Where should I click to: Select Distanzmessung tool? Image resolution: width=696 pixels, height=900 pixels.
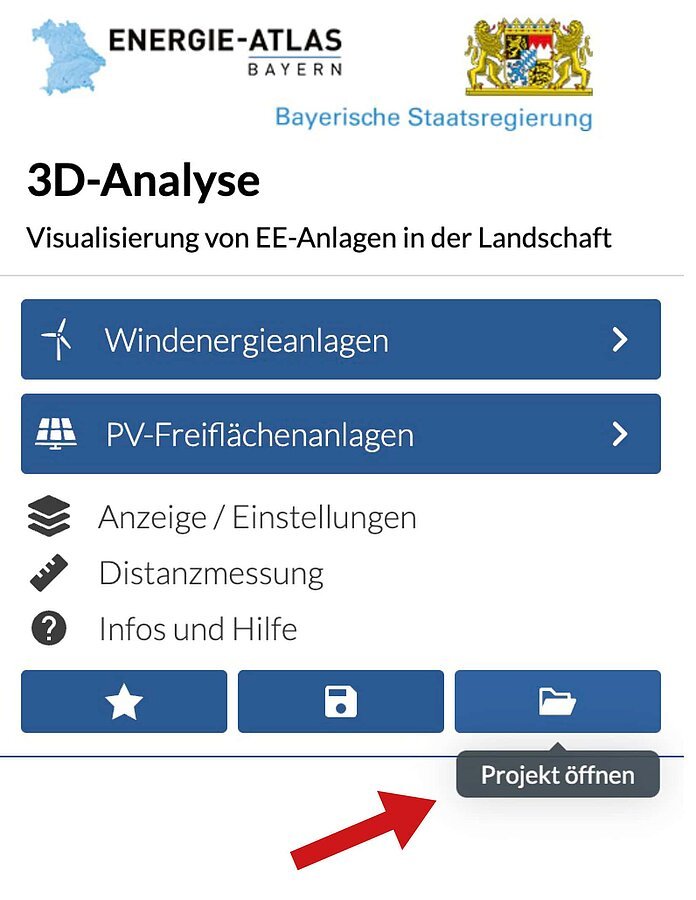[210, 574]
